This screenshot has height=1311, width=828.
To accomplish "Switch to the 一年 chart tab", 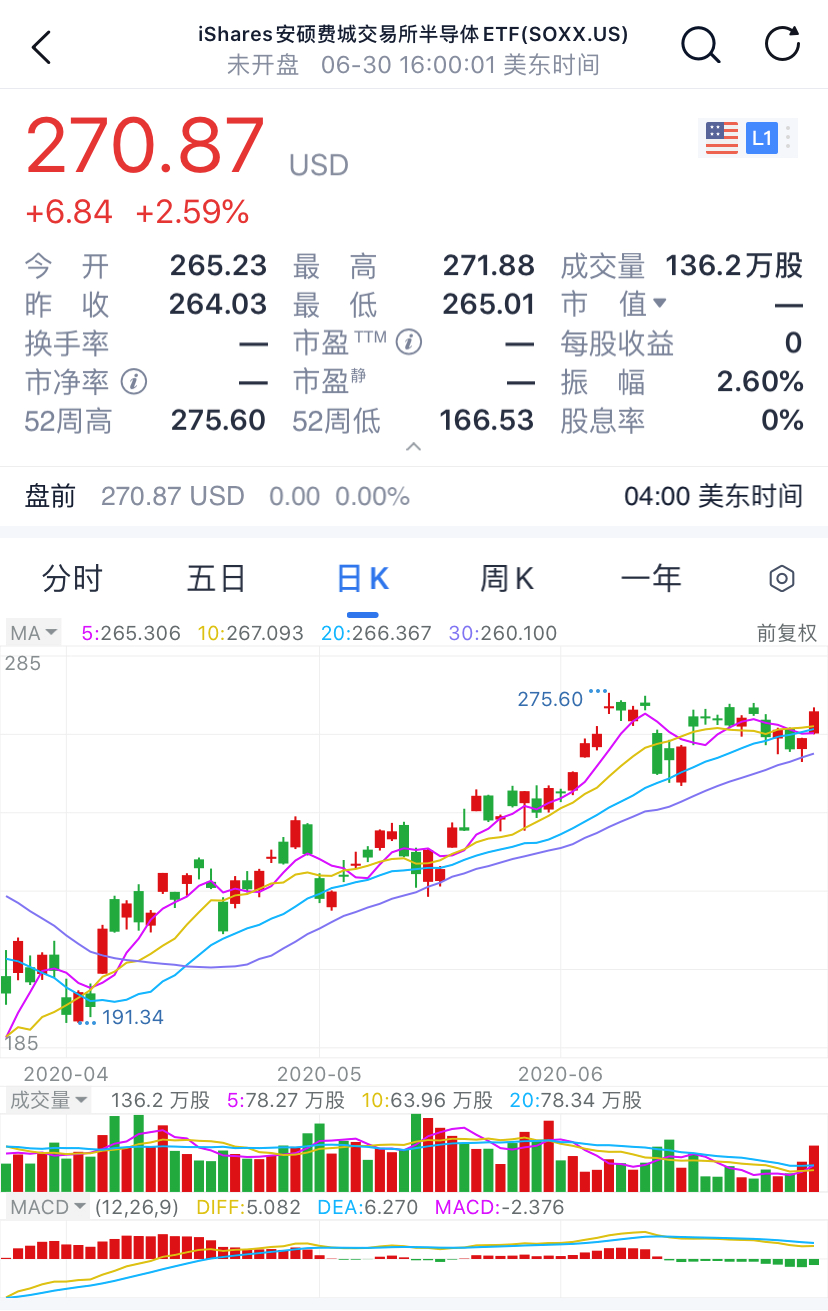I will tap(651, 578).
